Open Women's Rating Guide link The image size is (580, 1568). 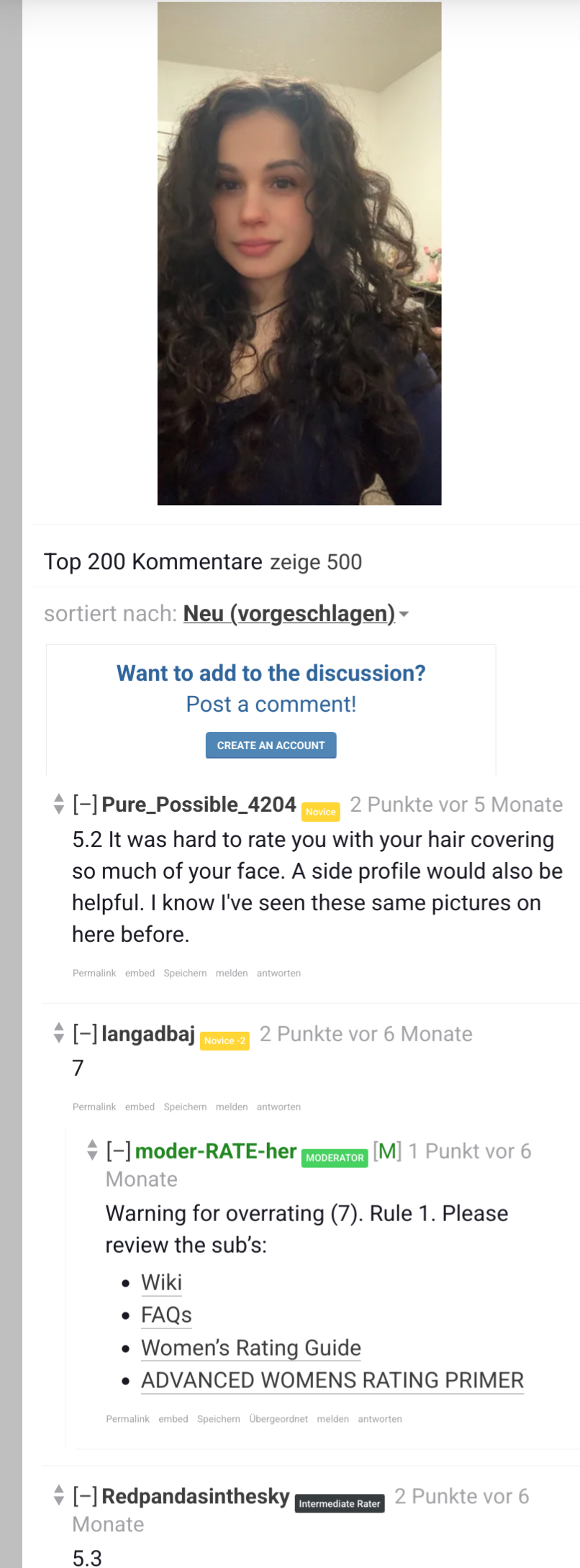[x=250, y=1348]
